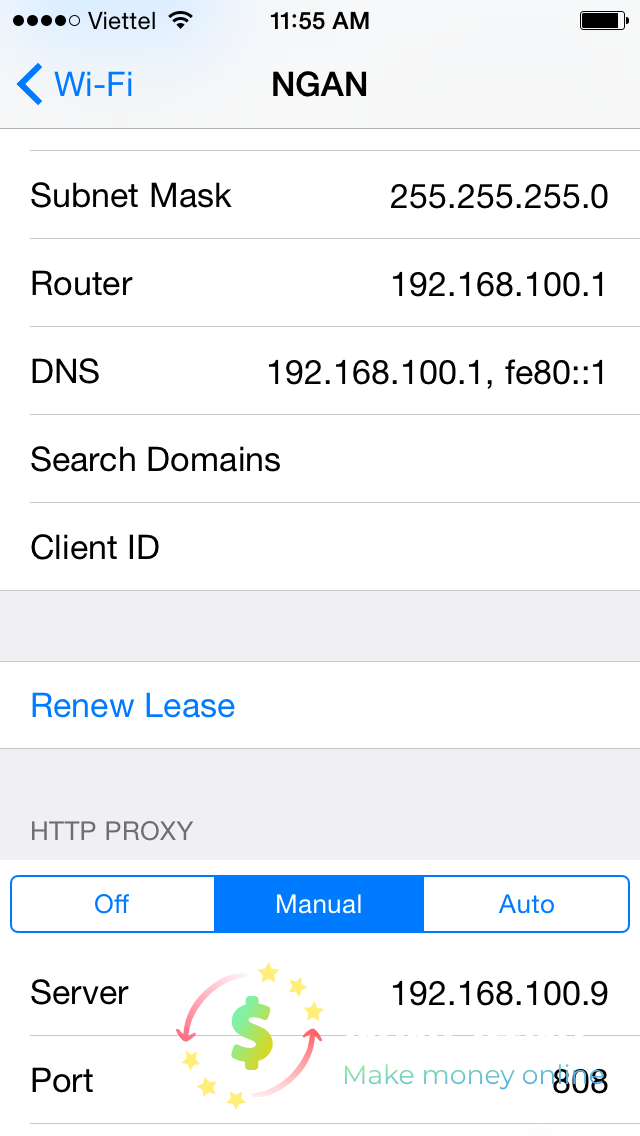This screenshot has height=1136, width=640.
Task: Go back to the Wi-Fi list
Action: pyautogui.click(x=75, y=84)
